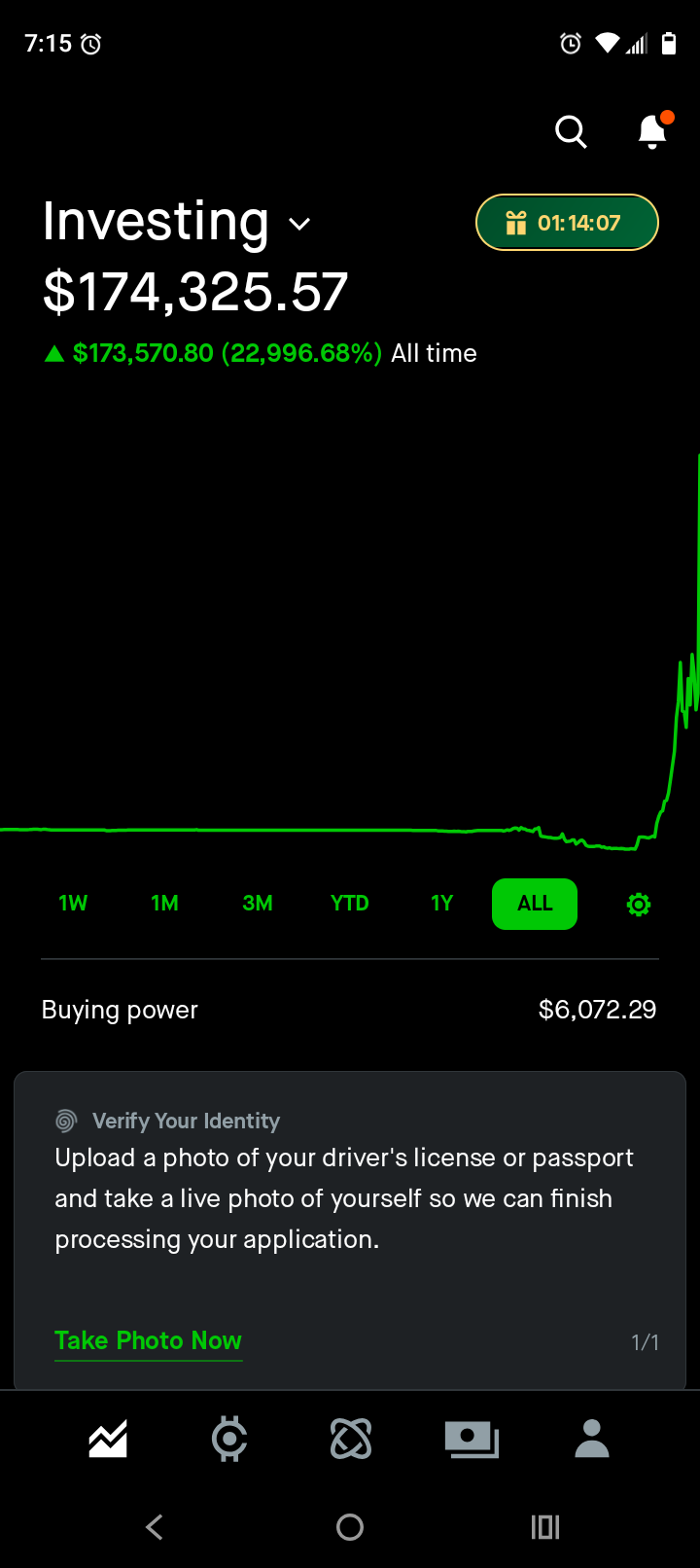Select the ALL time range
The width and height of the screenshot is (700, 1568).
click(535, 904)
